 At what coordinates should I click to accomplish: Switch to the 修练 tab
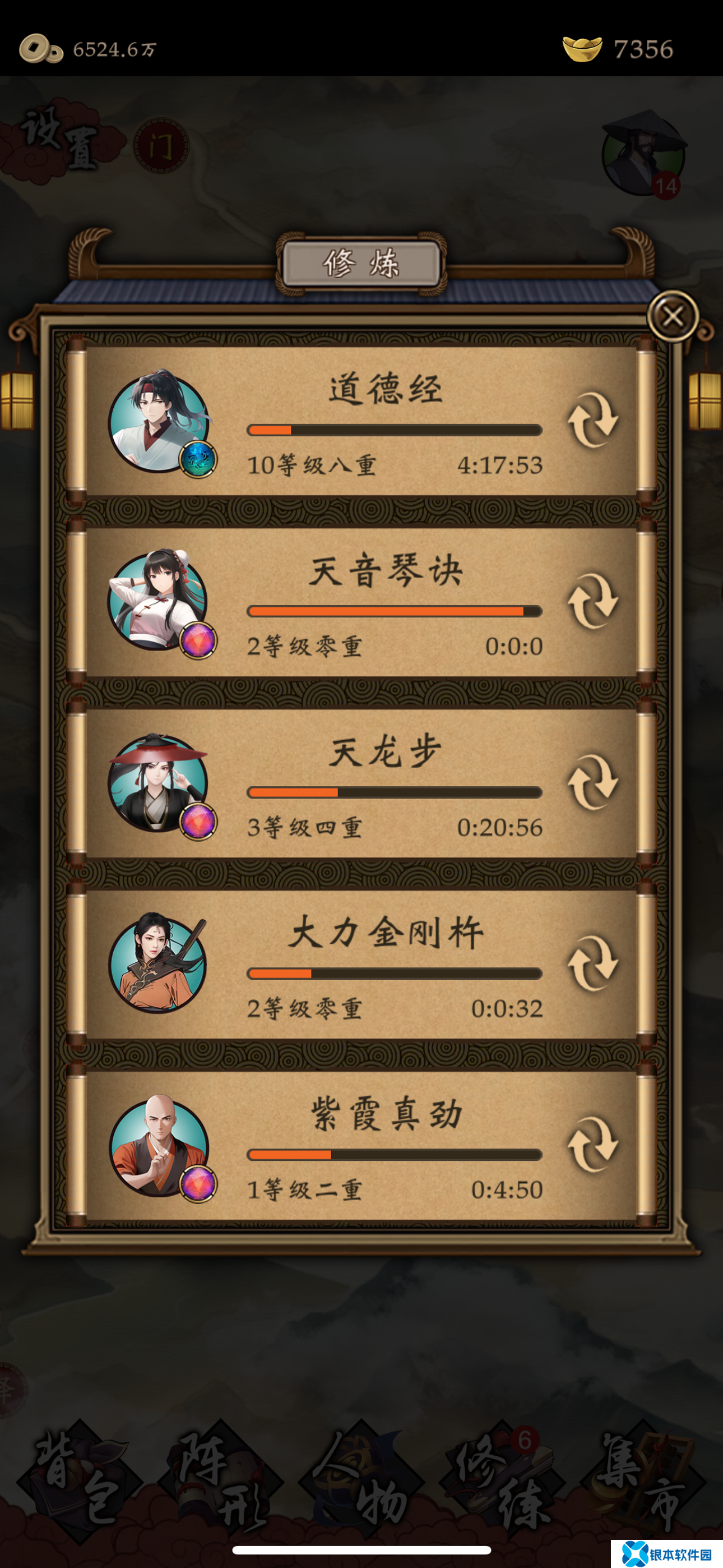point(503,1481)
